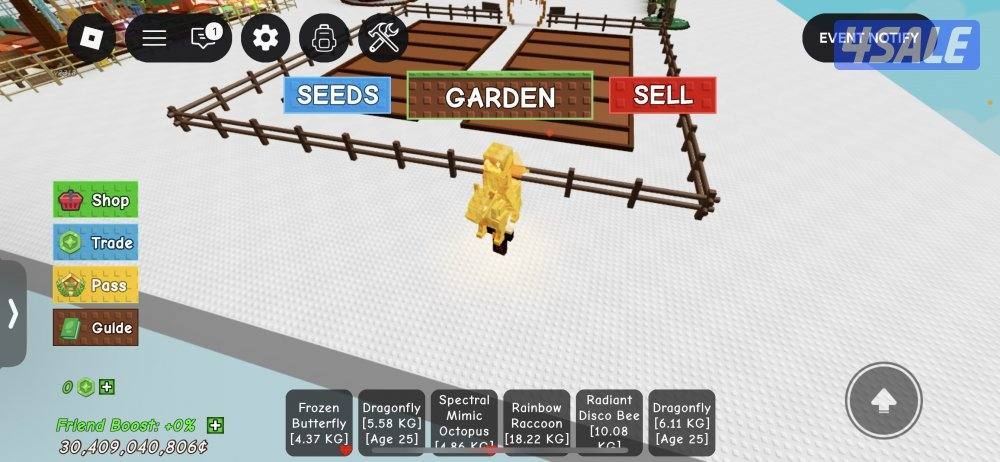Expand the side panel arrow
Screen dimensions: 1000x462
13,314
